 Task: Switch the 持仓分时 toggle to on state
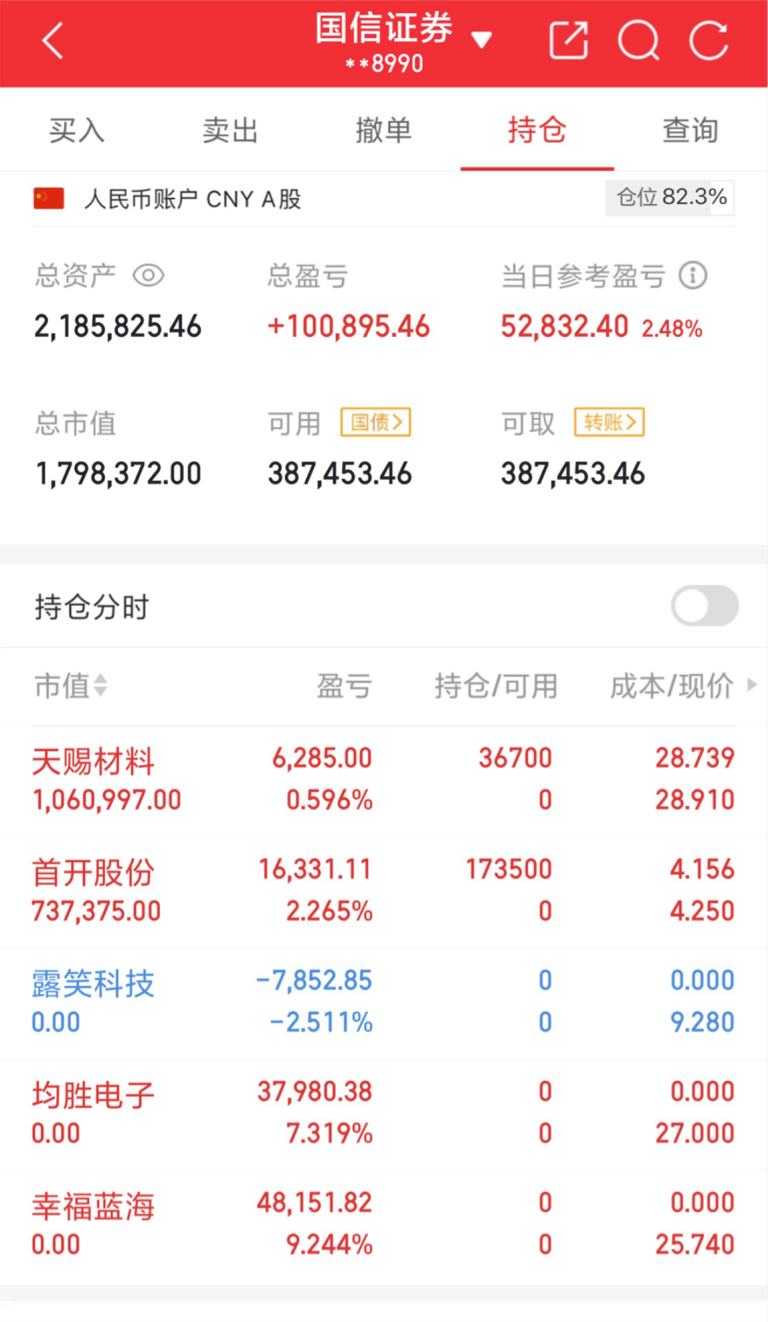point(705,606)
